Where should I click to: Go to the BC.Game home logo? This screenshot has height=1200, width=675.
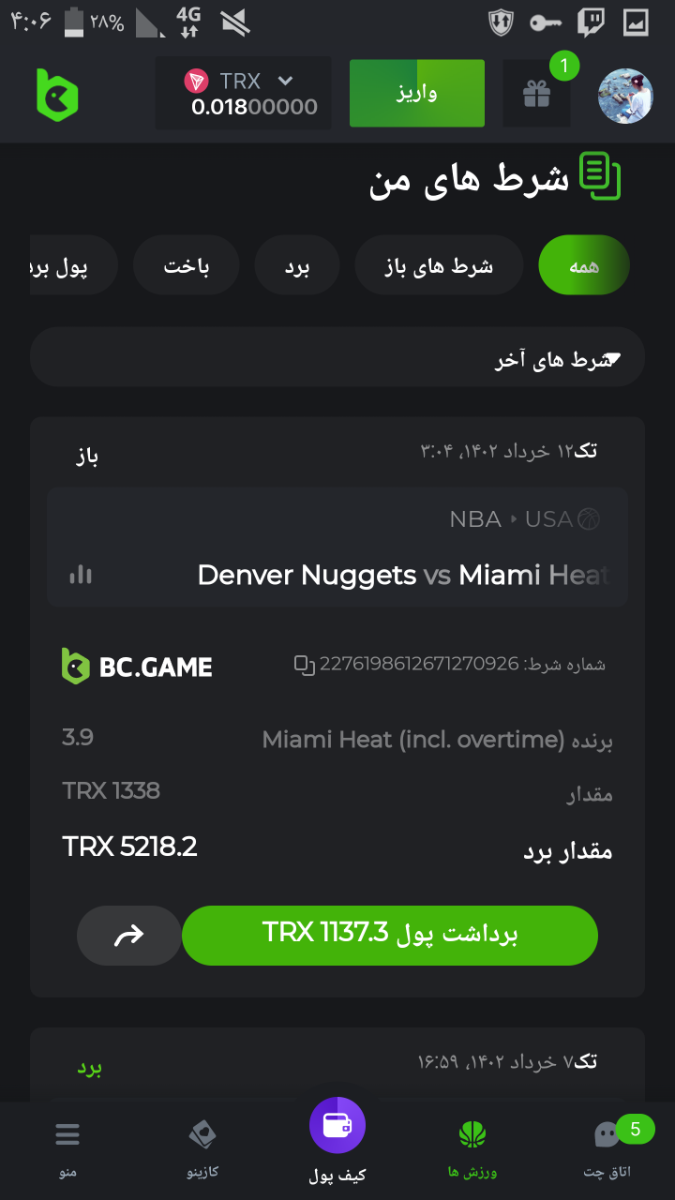pyautogui.click(x=57, y=94)
